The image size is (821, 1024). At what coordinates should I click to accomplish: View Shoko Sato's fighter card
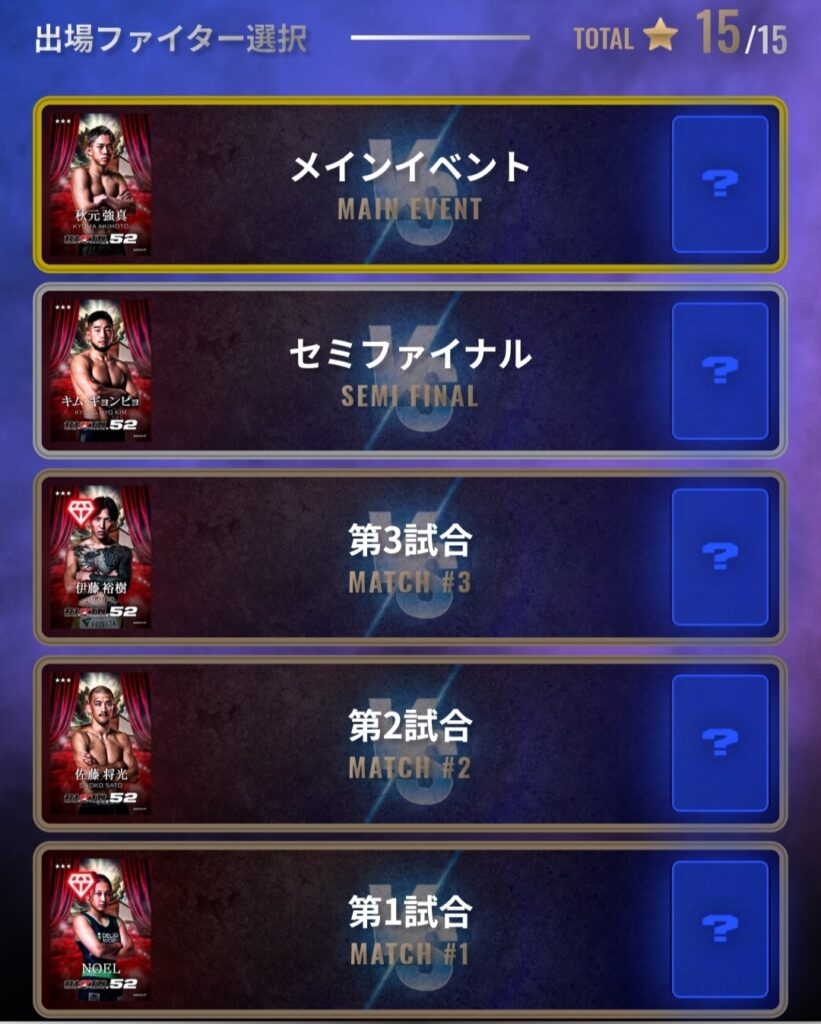coord(101,743)
